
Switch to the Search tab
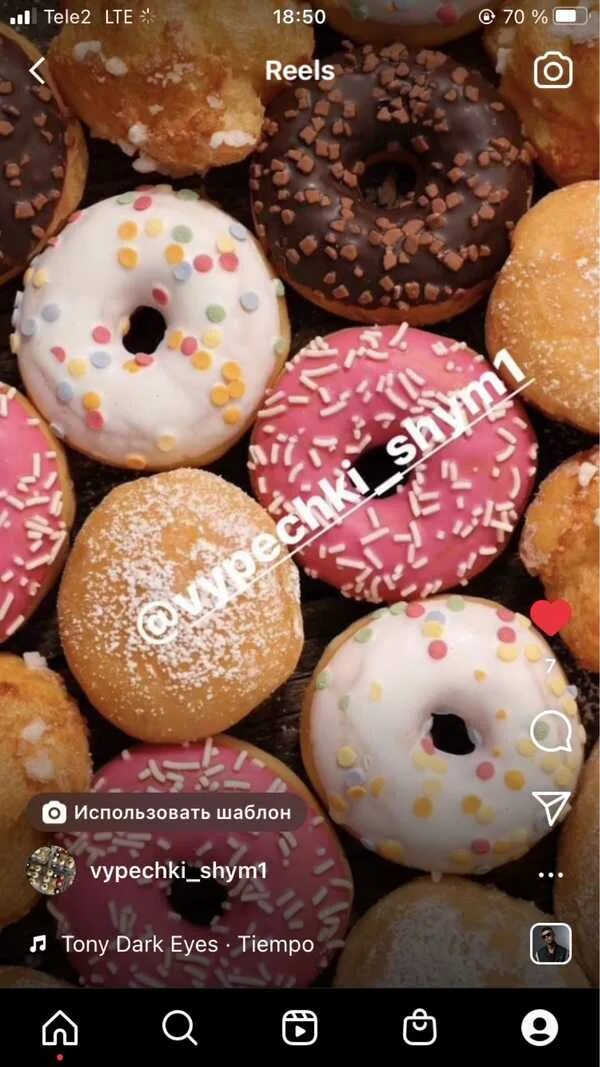pyautogui.click(x=180, y=1028)
